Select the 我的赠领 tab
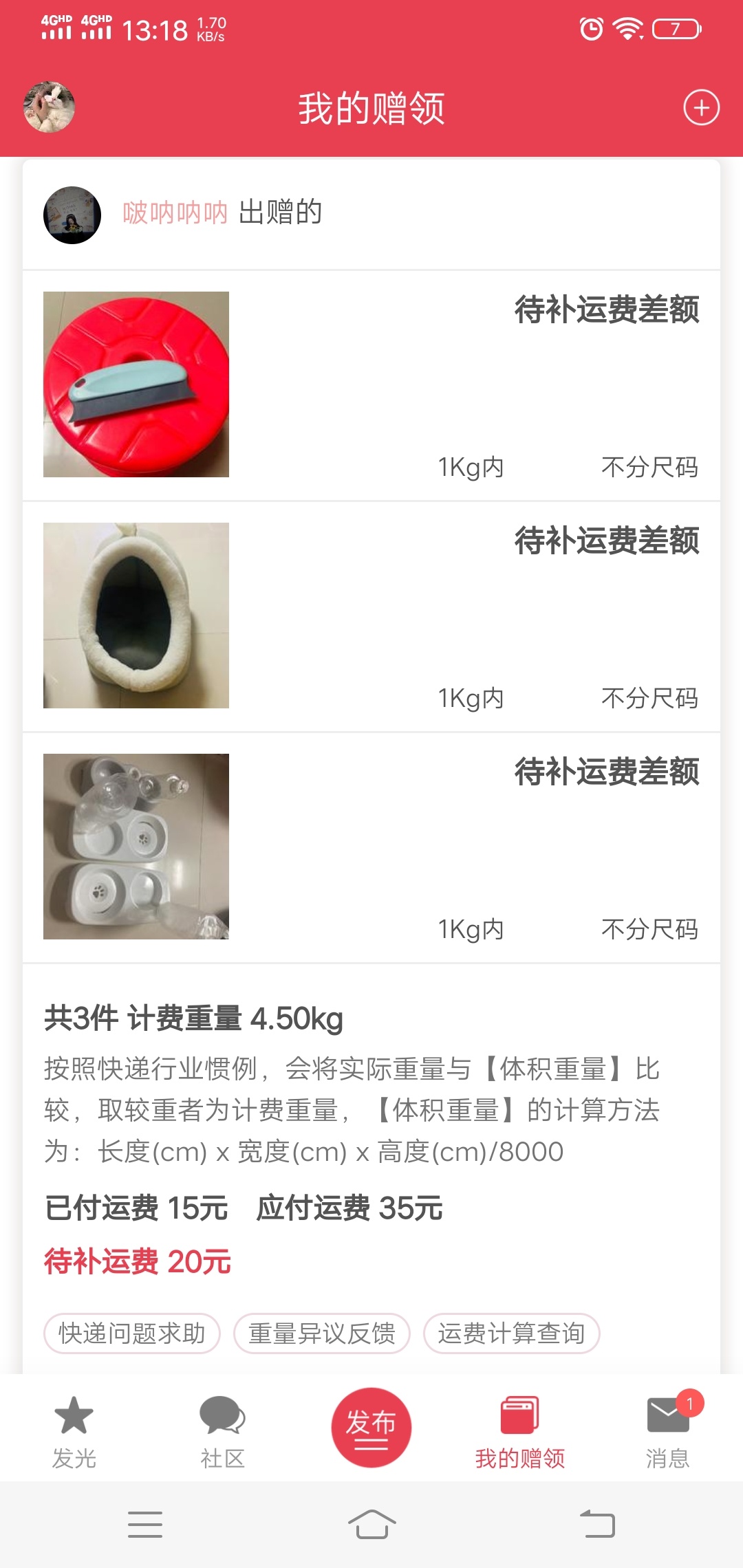 [520, 1430]
